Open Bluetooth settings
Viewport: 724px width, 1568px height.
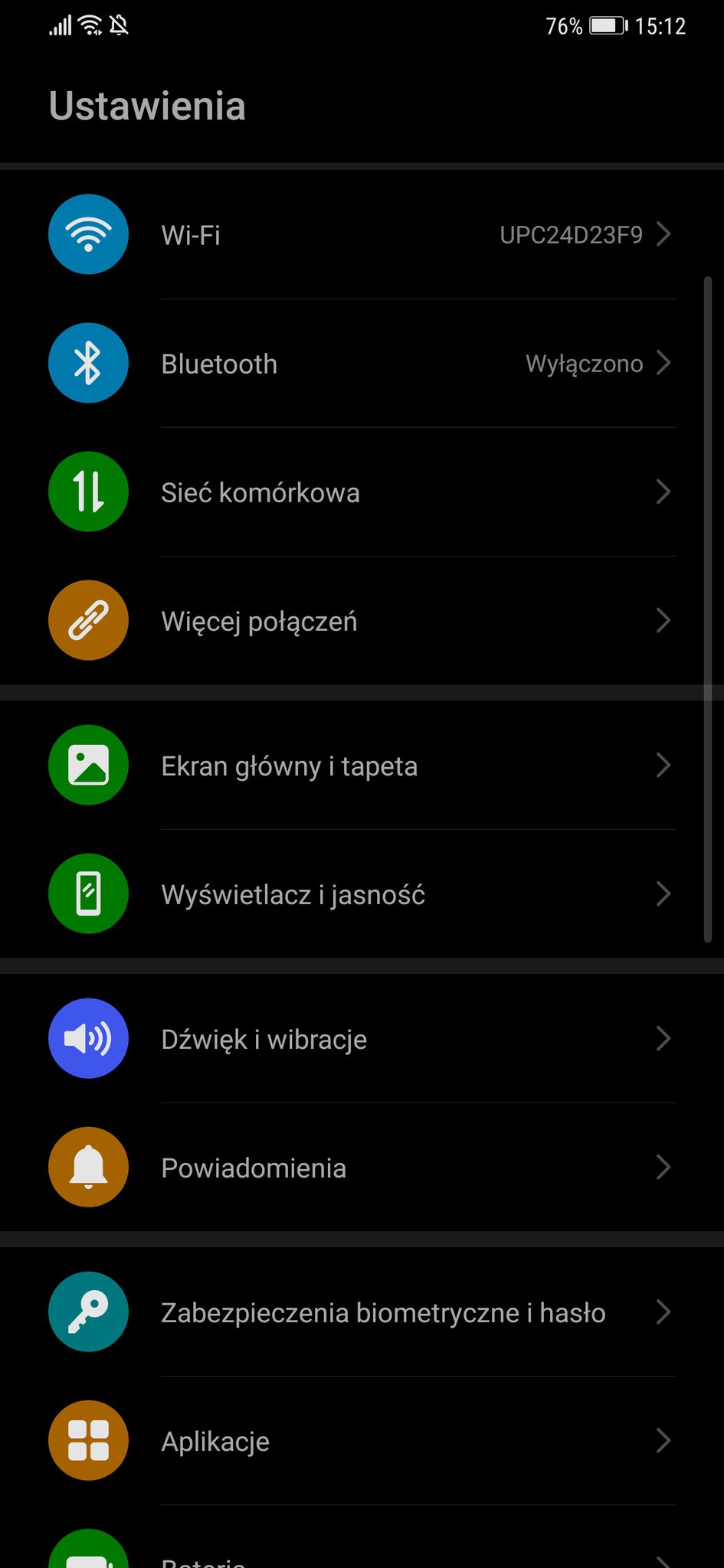click(x=362, y=363)
